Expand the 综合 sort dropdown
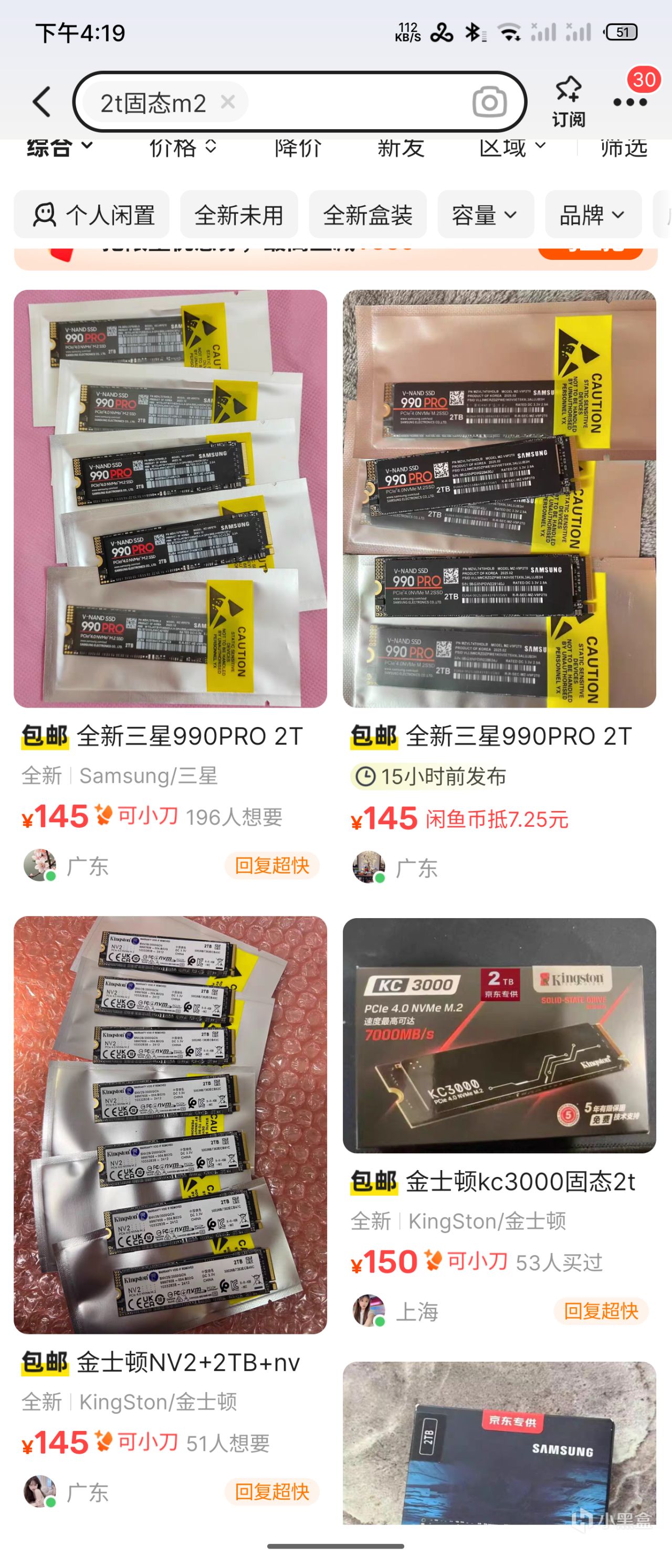This screenshot has height=1568, width=672. click(60, 148)
